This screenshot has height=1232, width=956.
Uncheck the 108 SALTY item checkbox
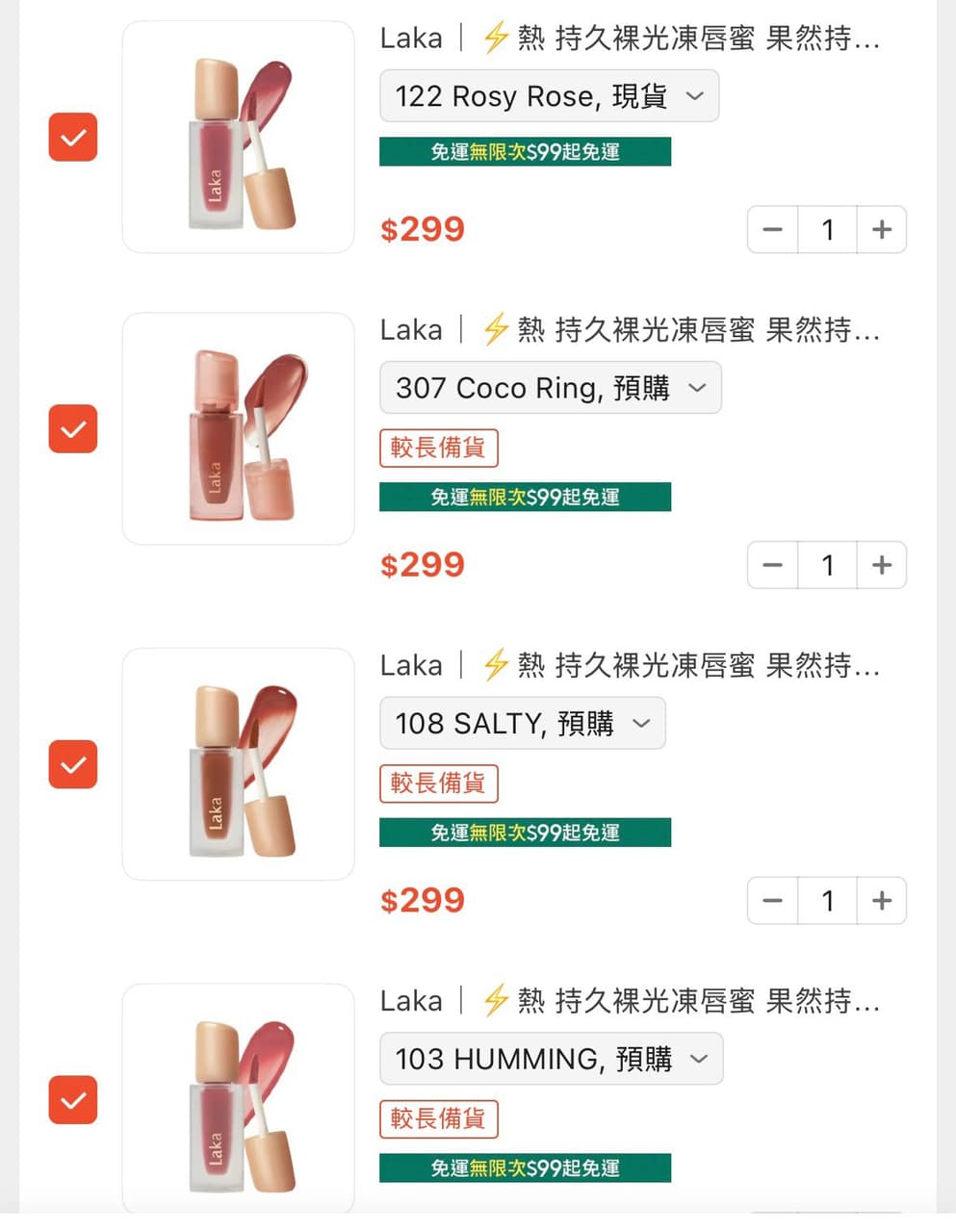click(73, 764)
